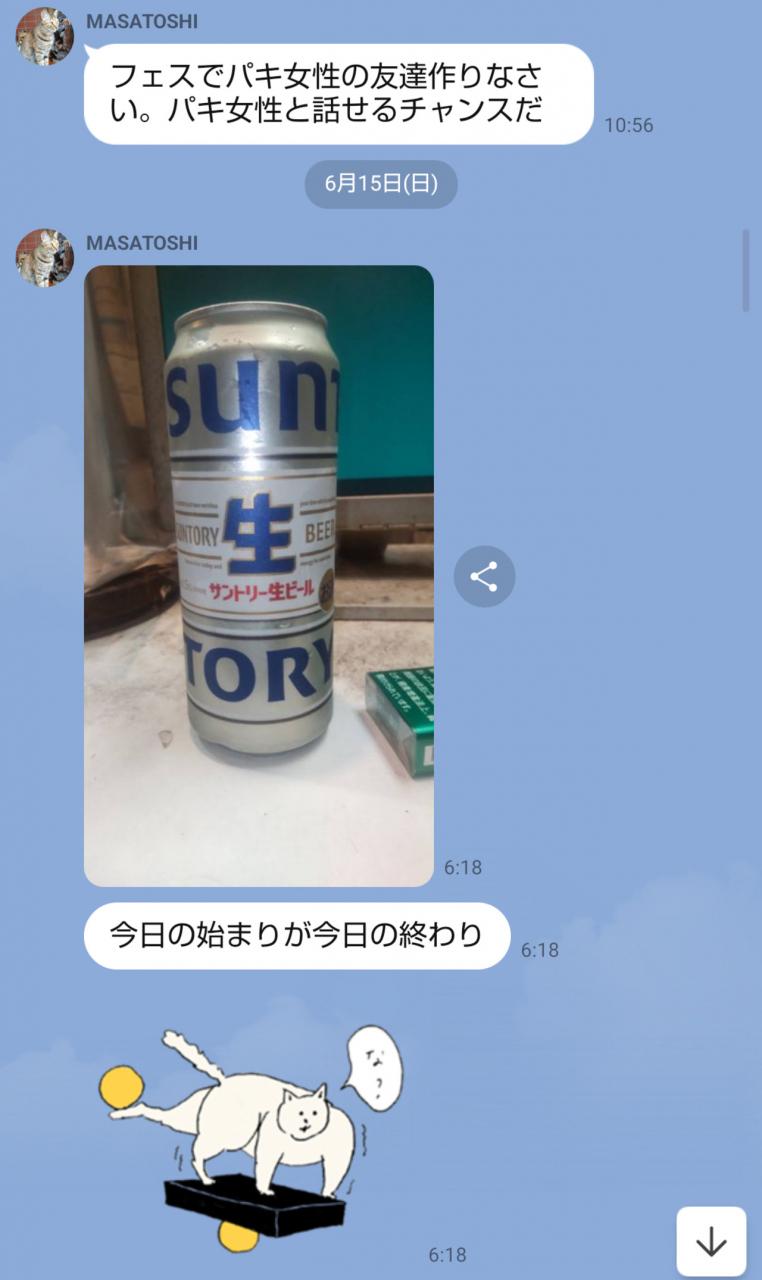The image size is (762, 1280).
Task: Open the Suntory beer can photo
Action: click(259, 576)
